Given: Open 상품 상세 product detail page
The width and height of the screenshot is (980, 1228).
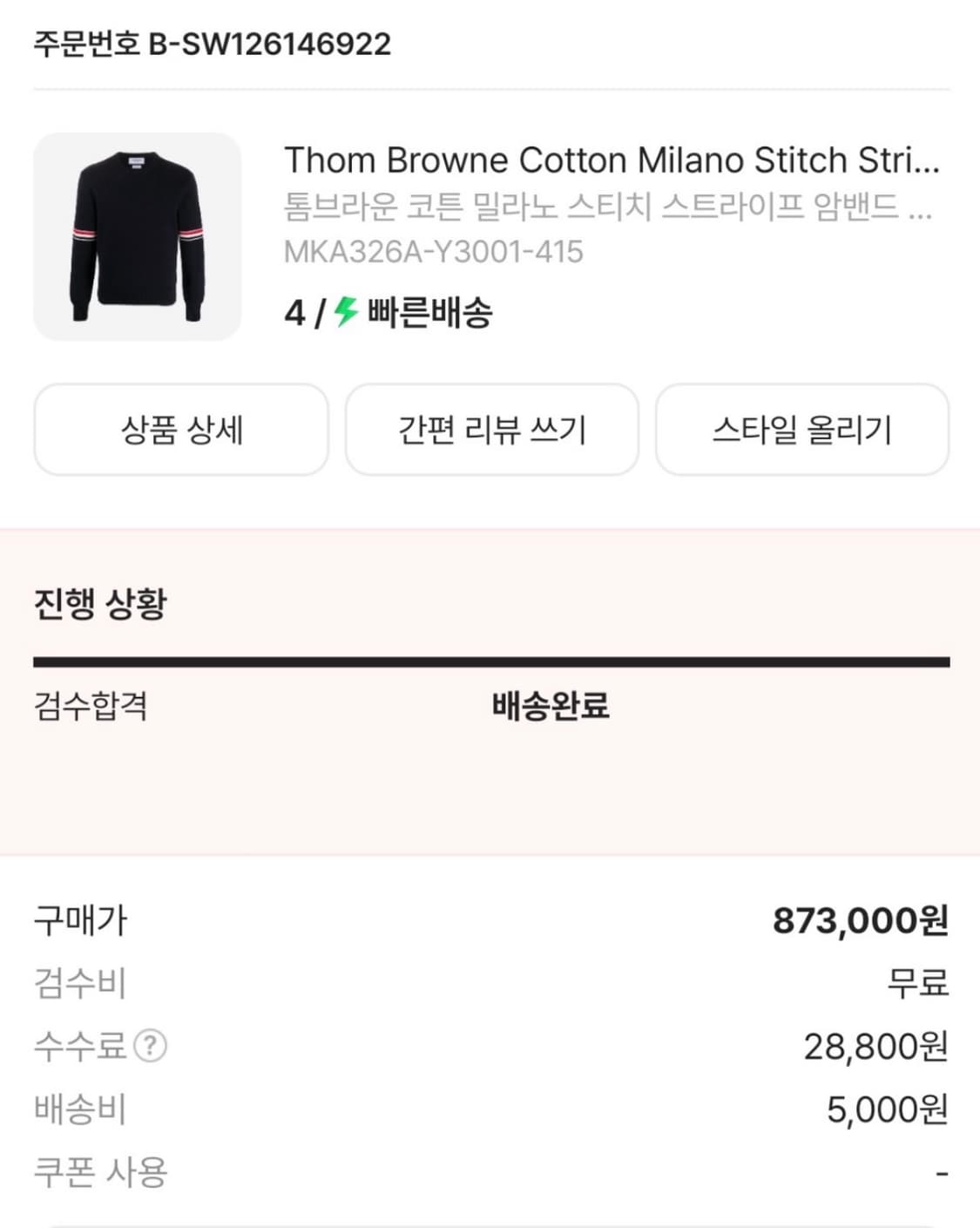Looking at the screenshot, I should (x=180, y=430).
